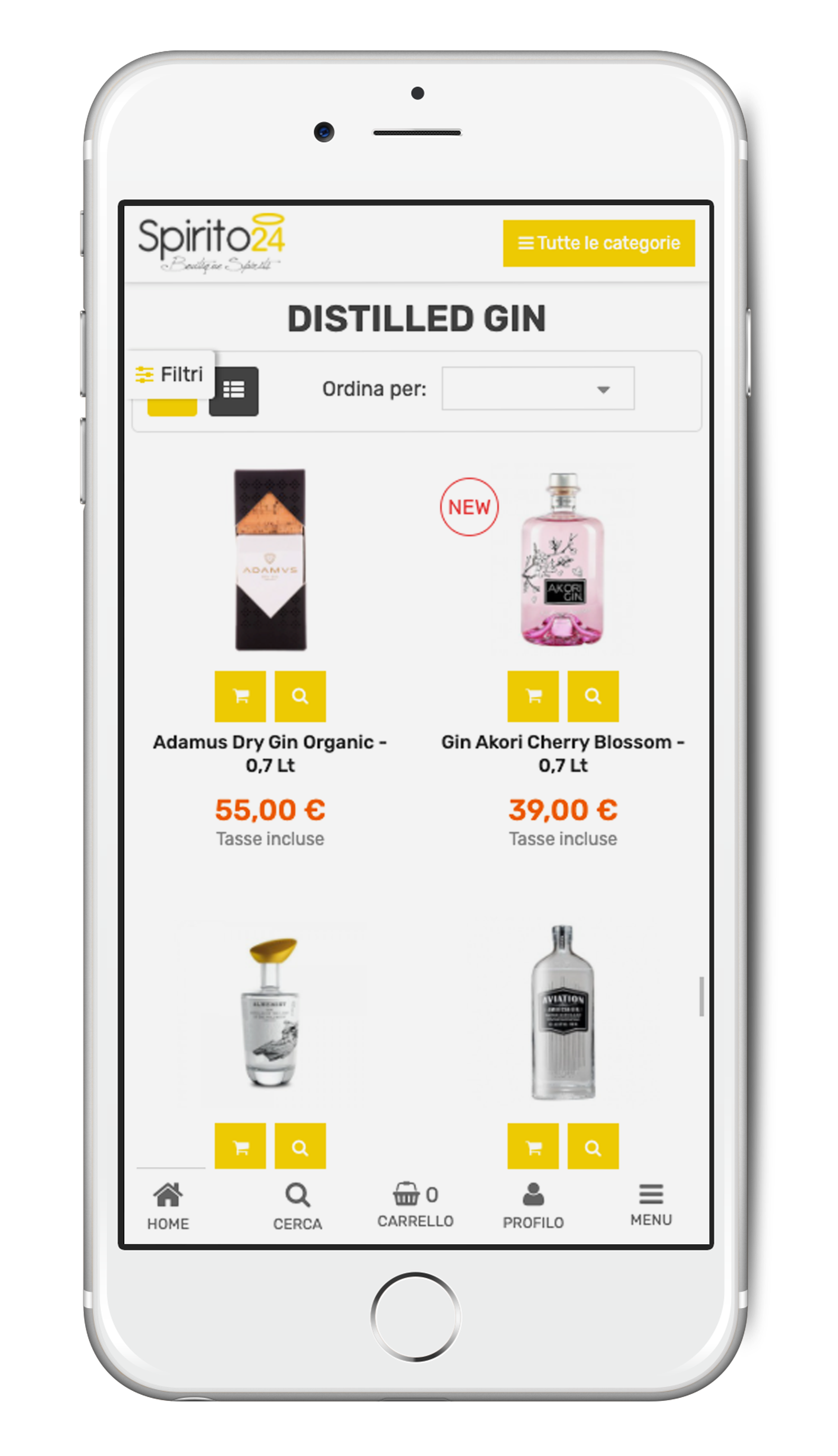Open the Cerca search tab
This screenshot has width=838, height=1456.
(x=297, y=1205)
